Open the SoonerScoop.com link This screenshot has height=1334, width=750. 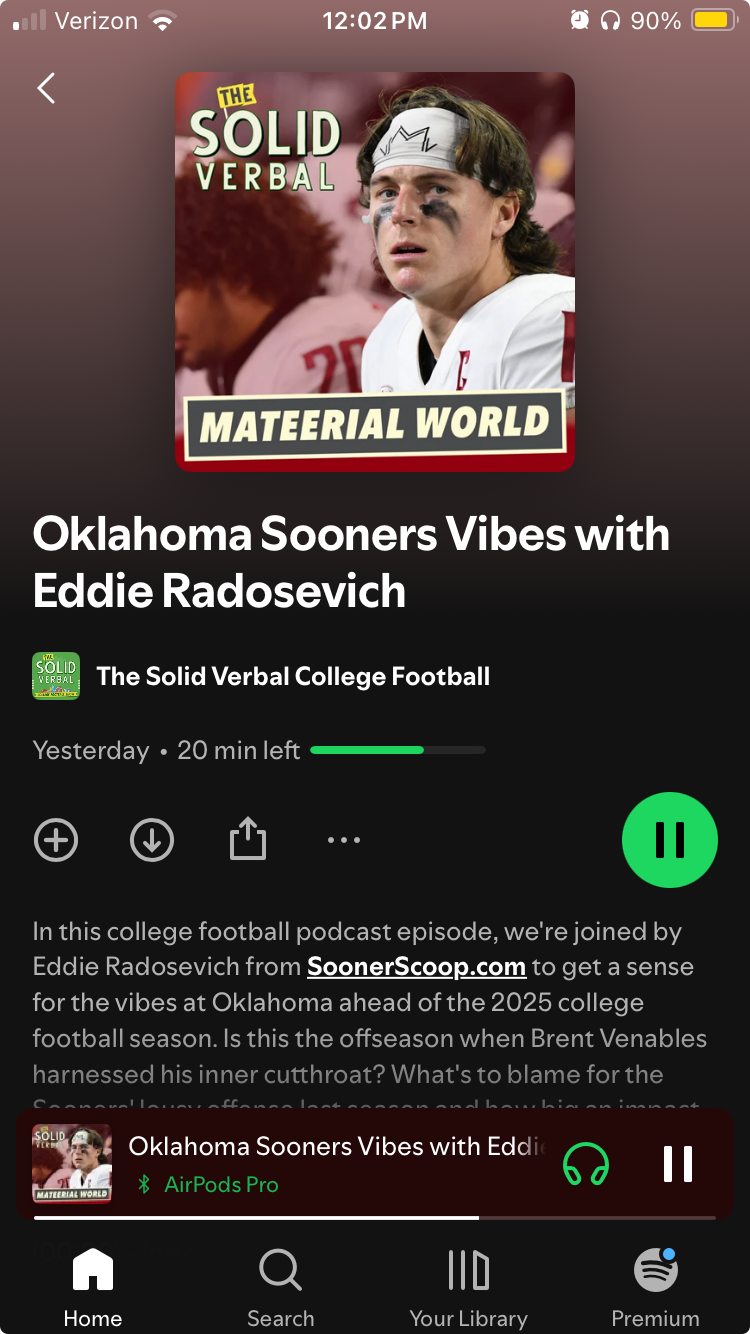click(416, 967)
